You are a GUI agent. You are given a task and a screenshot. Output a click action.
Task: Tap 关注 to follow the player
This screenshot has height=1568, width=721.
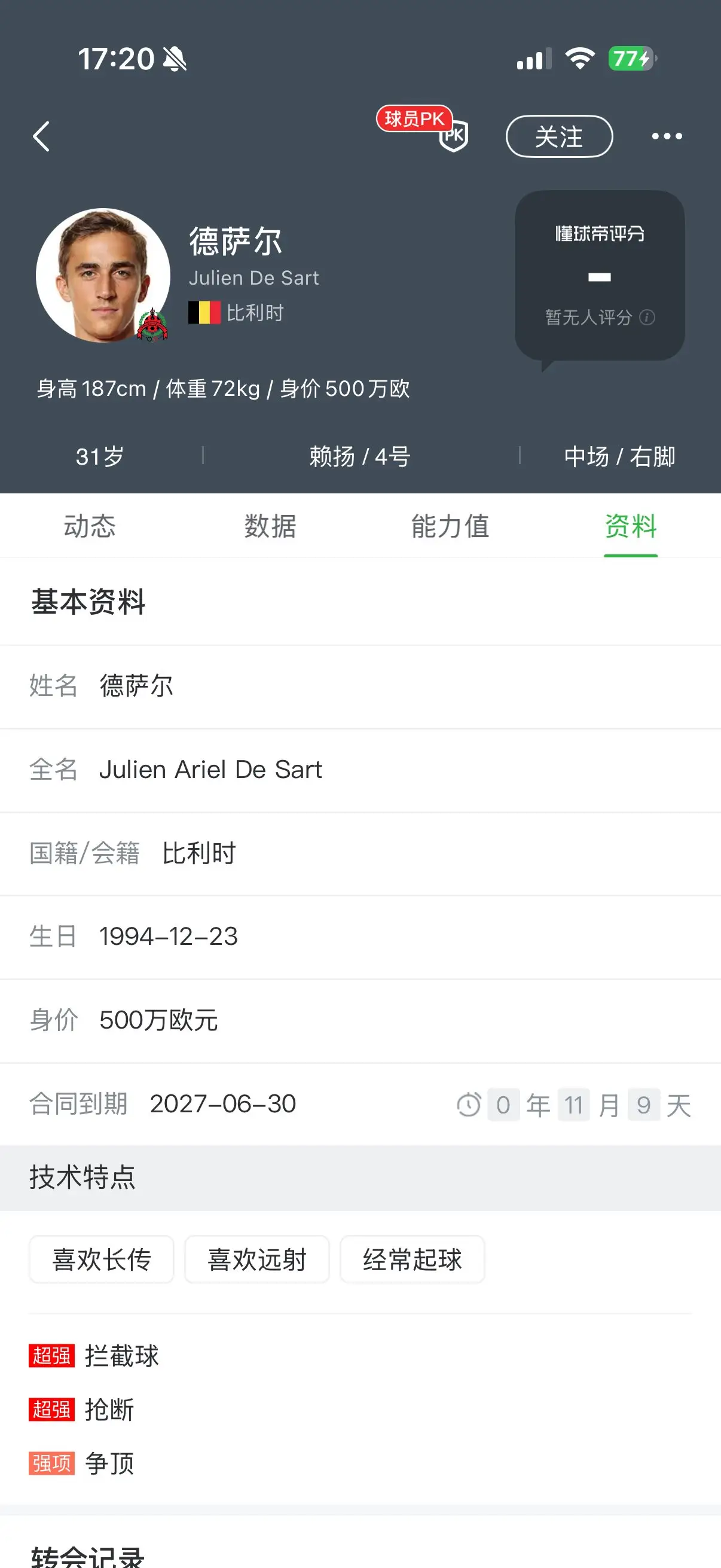559,136
